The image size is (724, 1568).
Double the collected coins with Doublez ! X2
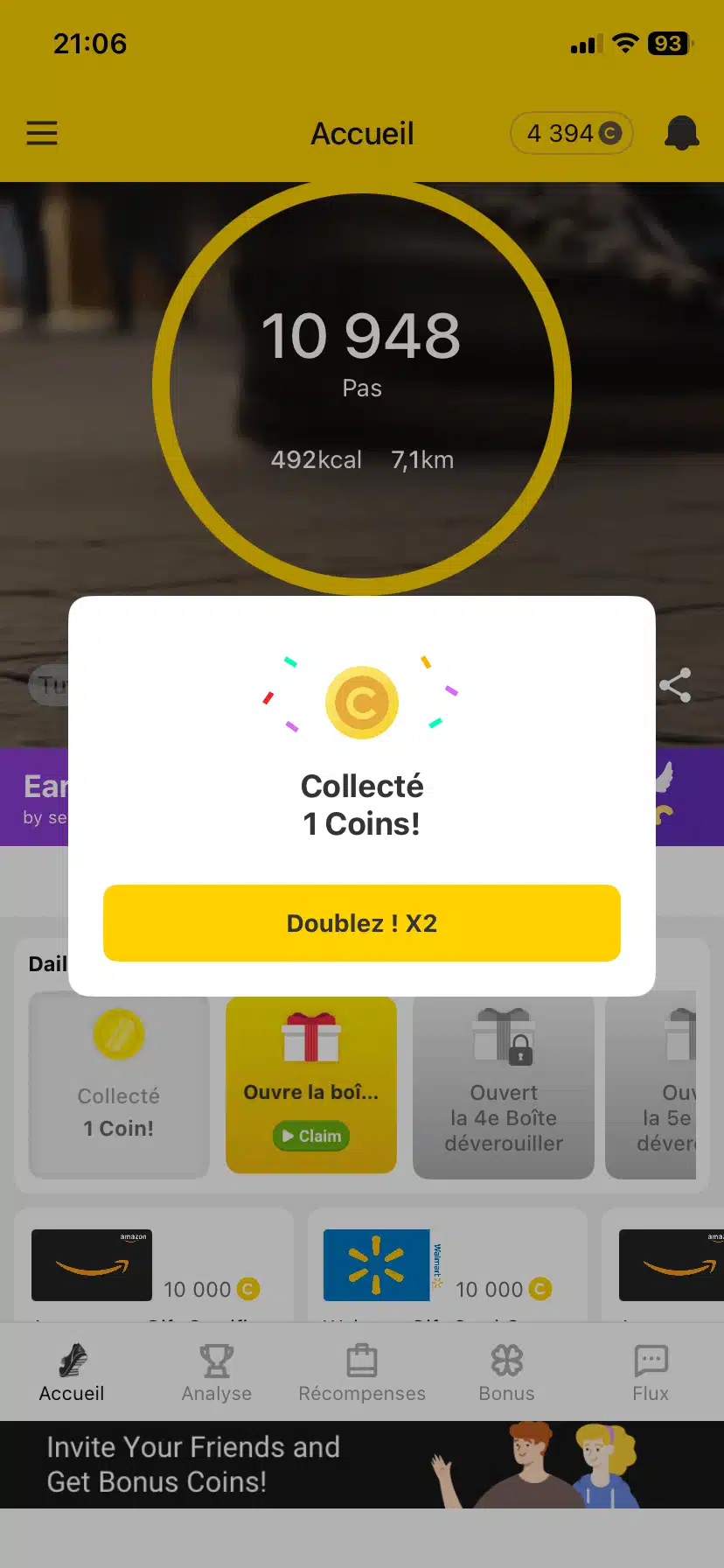361,923
